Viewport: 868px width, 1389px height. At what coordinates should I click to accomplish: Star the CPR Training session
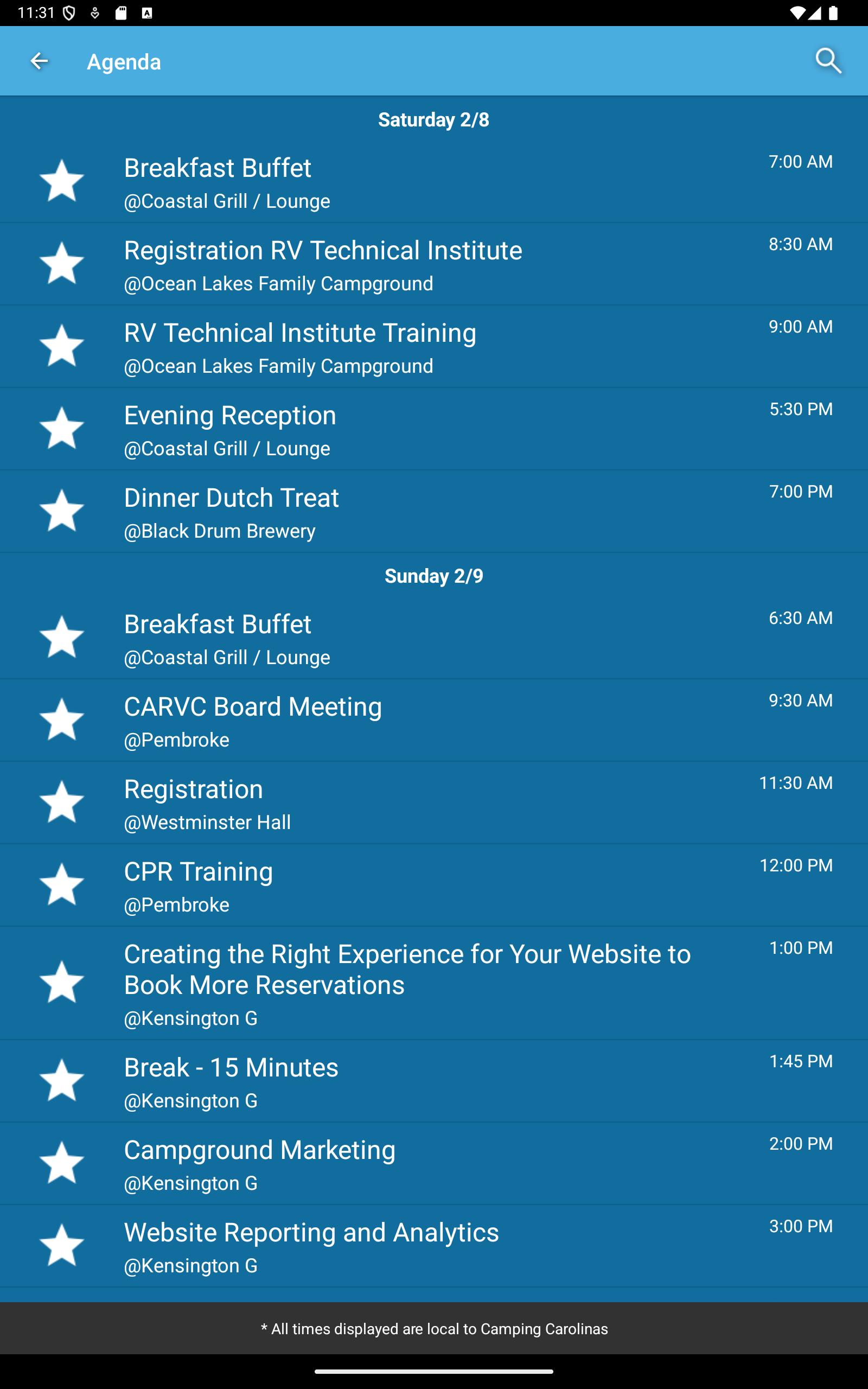coord(61,885)
